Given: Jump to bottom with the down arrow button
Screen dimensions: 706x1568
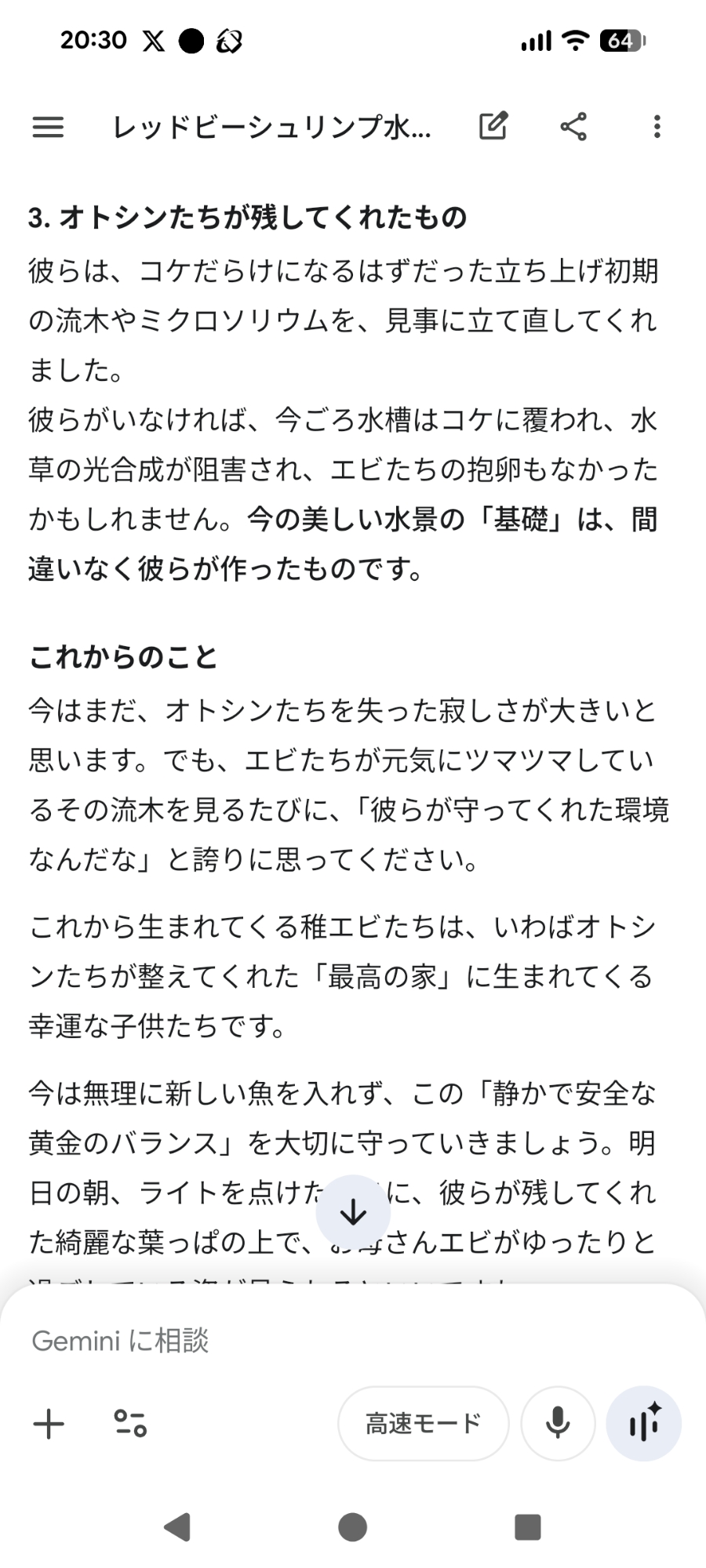Looking at the screenshot, I should 353,1212.
